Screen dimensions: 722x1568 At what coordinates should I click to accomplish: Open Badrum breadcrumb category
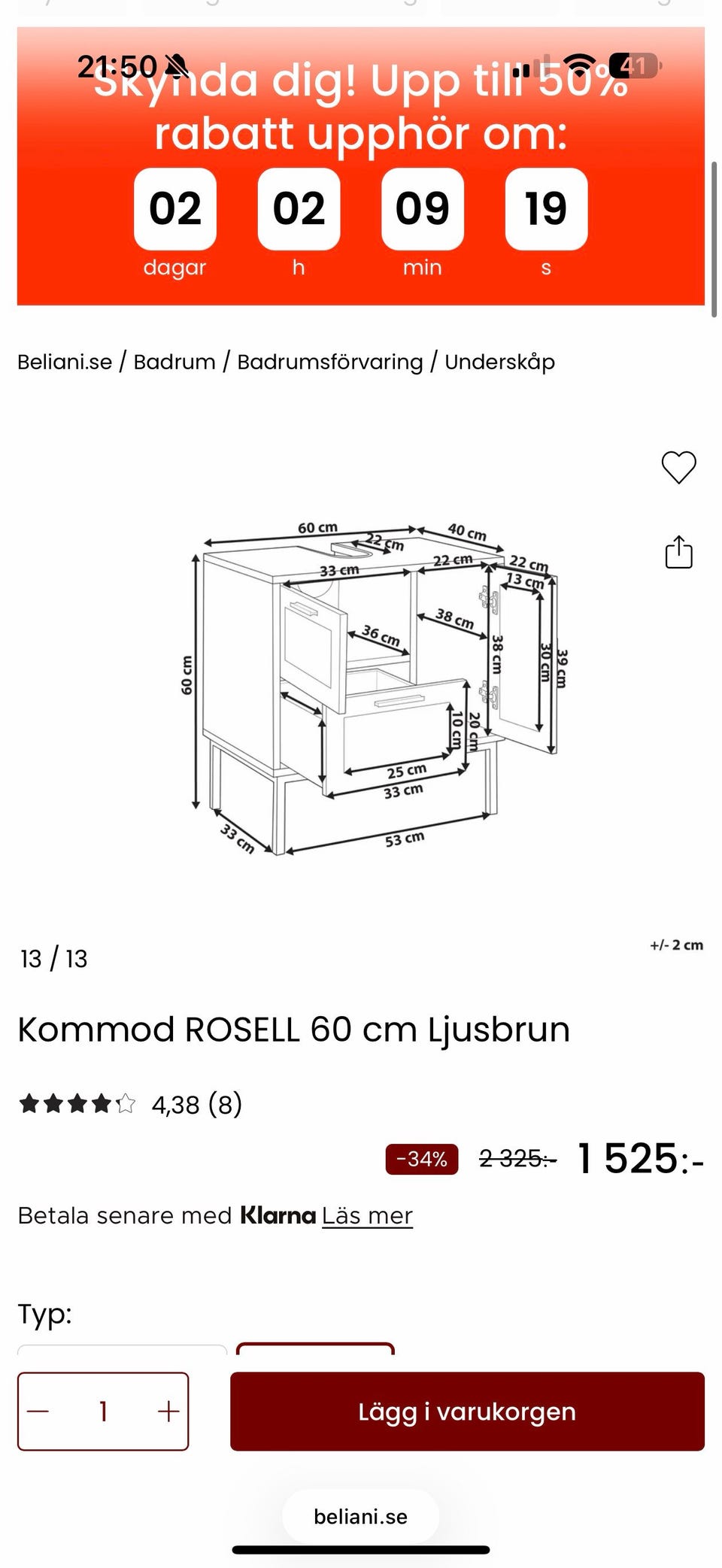174,362
